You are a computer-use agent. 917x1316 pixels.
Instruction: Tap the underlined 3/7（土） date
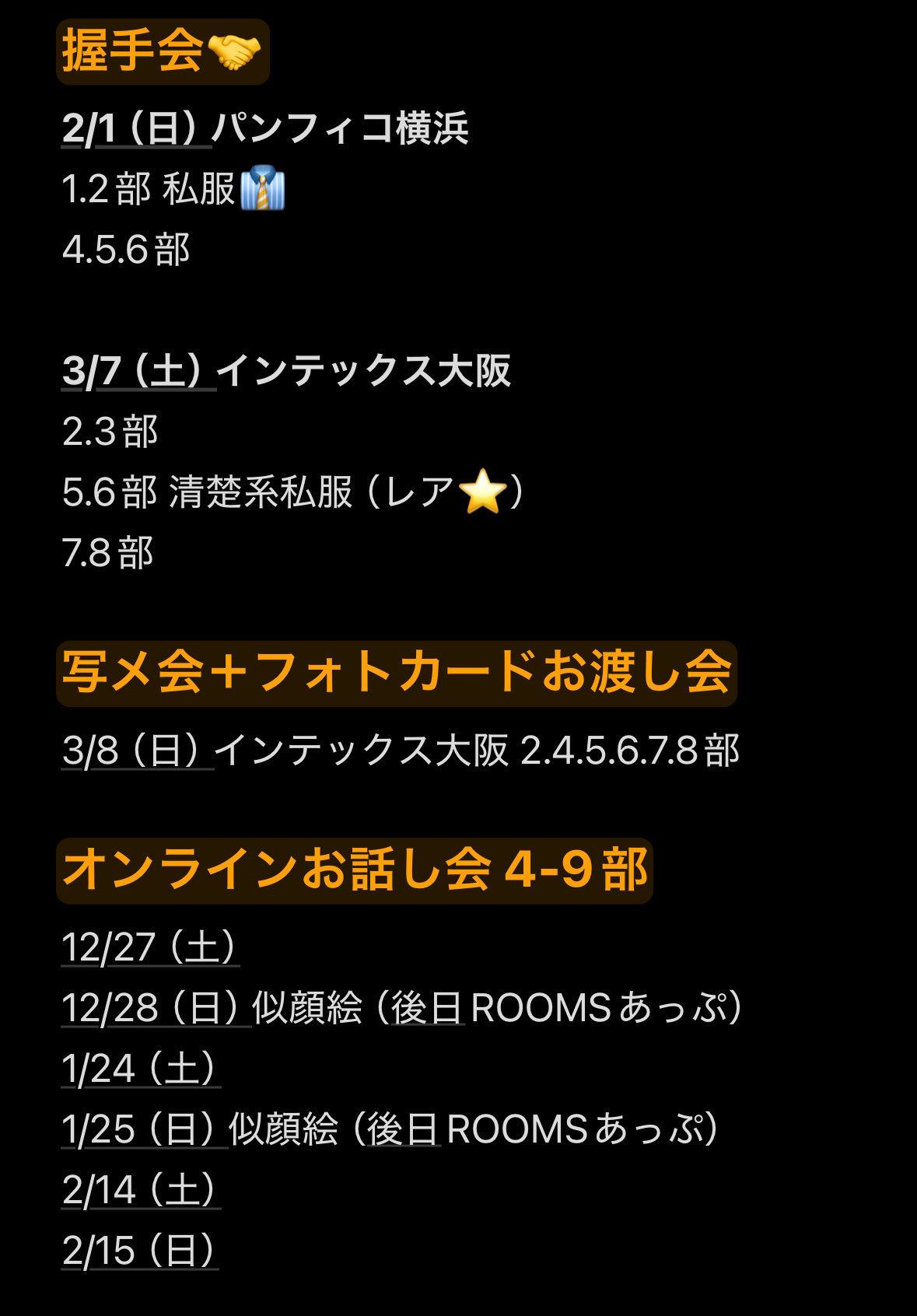138,371
